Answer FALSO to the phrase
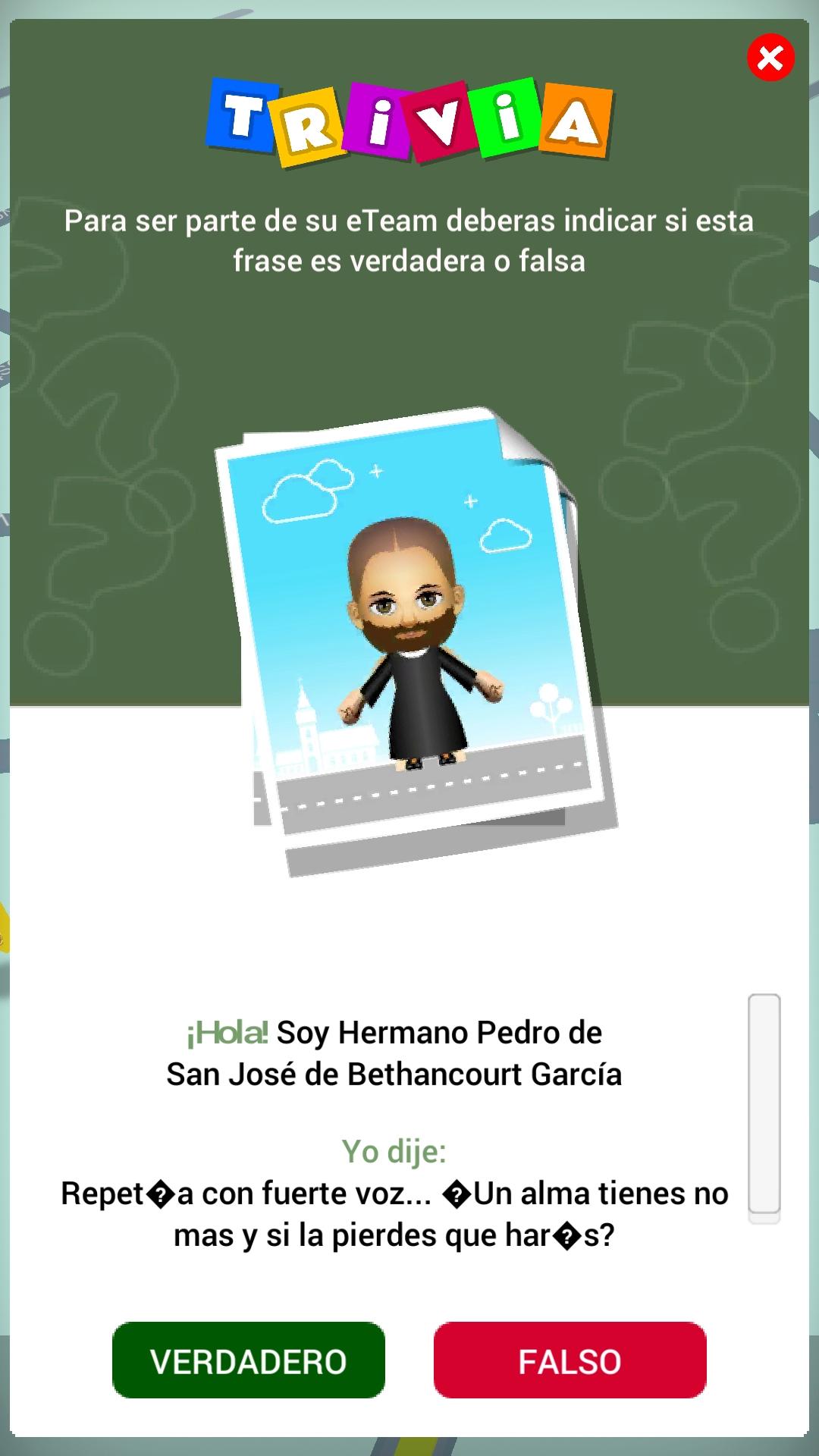Screen dimensions: 819x1456 click(x=570, y=1361)
